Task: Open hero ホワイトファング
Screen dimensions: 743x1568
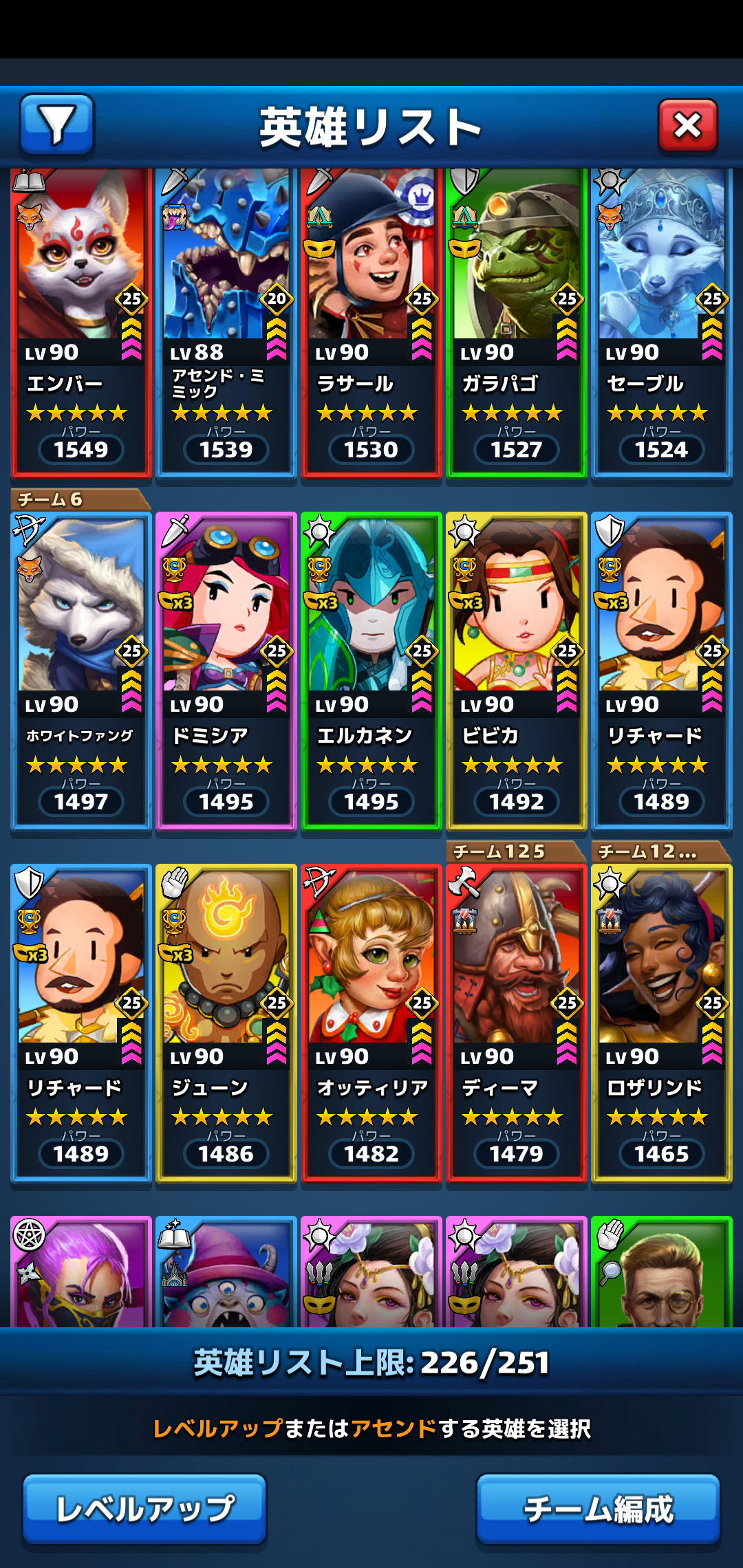Action: 81,671
